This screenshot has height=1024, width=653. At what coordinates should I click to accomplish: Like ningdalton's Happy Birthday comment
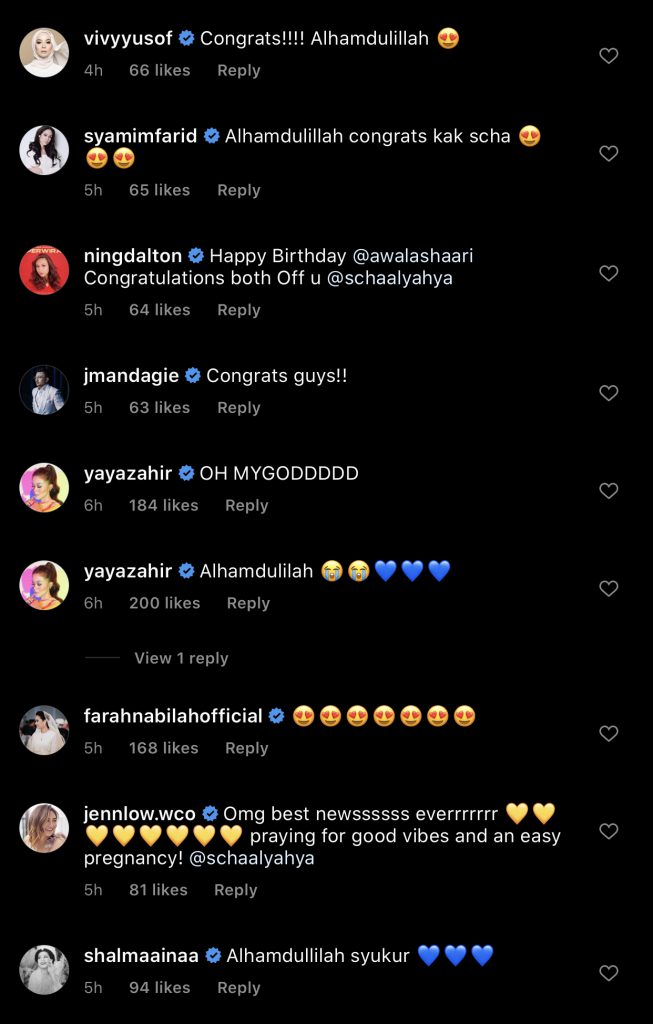pyautogui.click(x=608, y=273)
